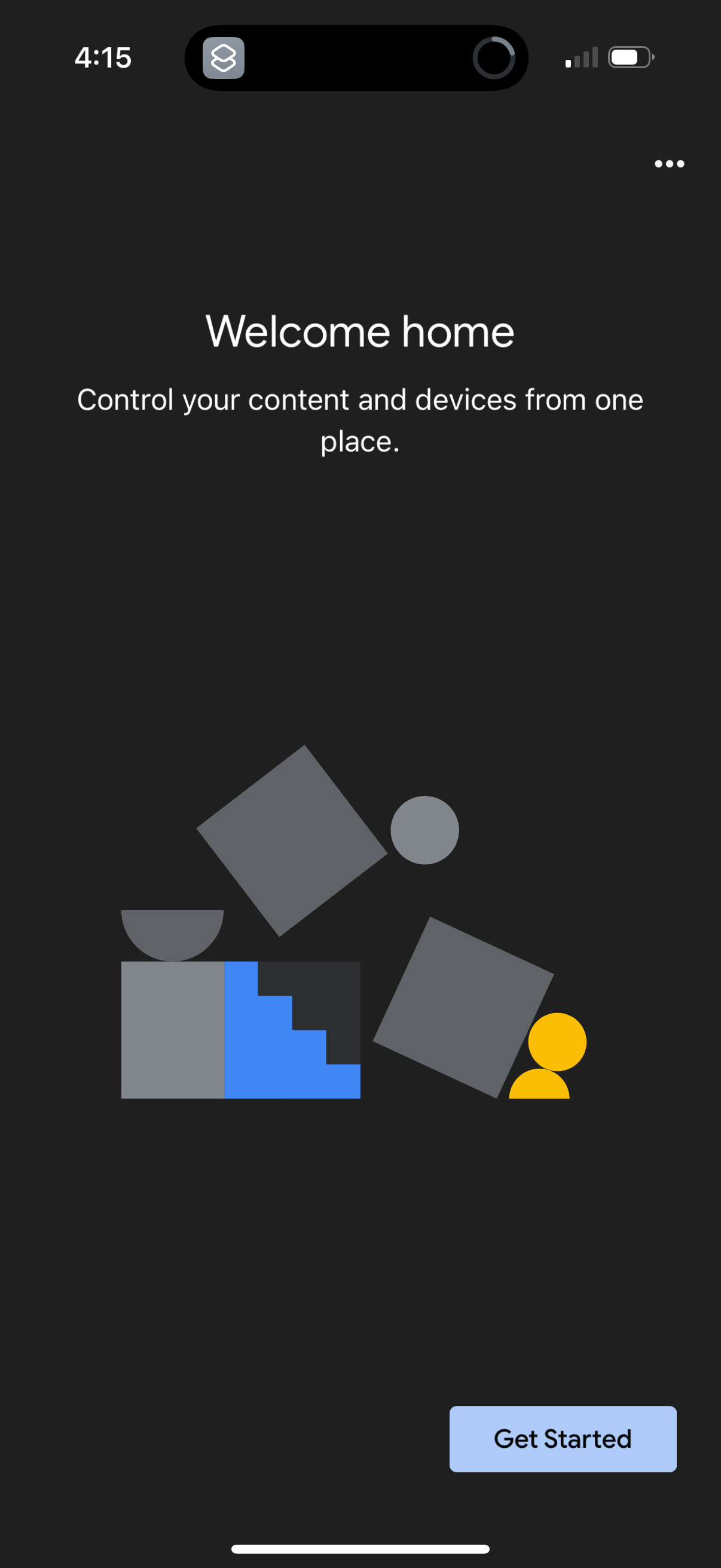
Task: Tap the app icon in the Dynamic Island
Action: (224, 59)
